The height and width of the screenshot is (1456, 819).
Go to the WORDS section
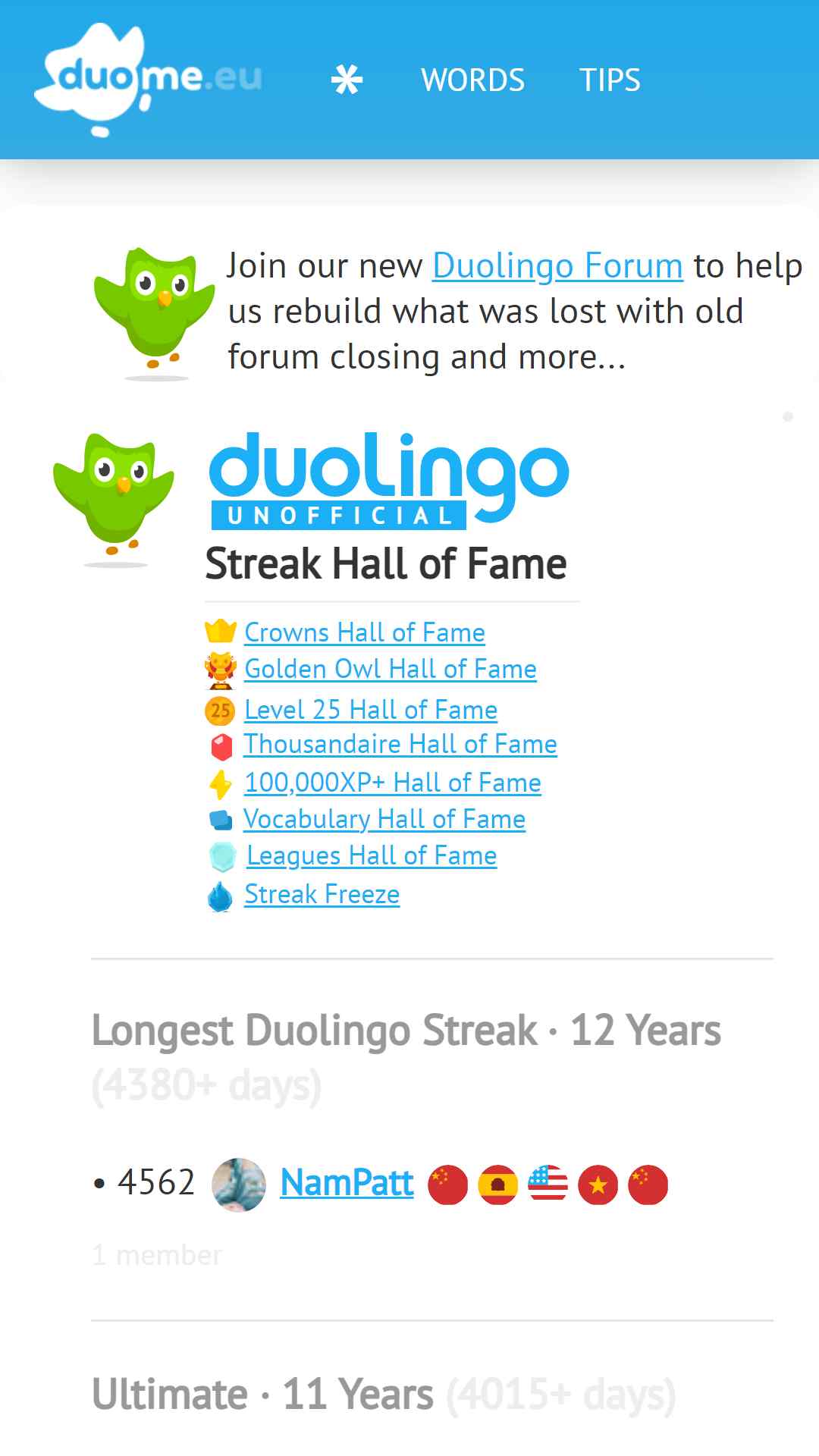[x=472, y=80]
